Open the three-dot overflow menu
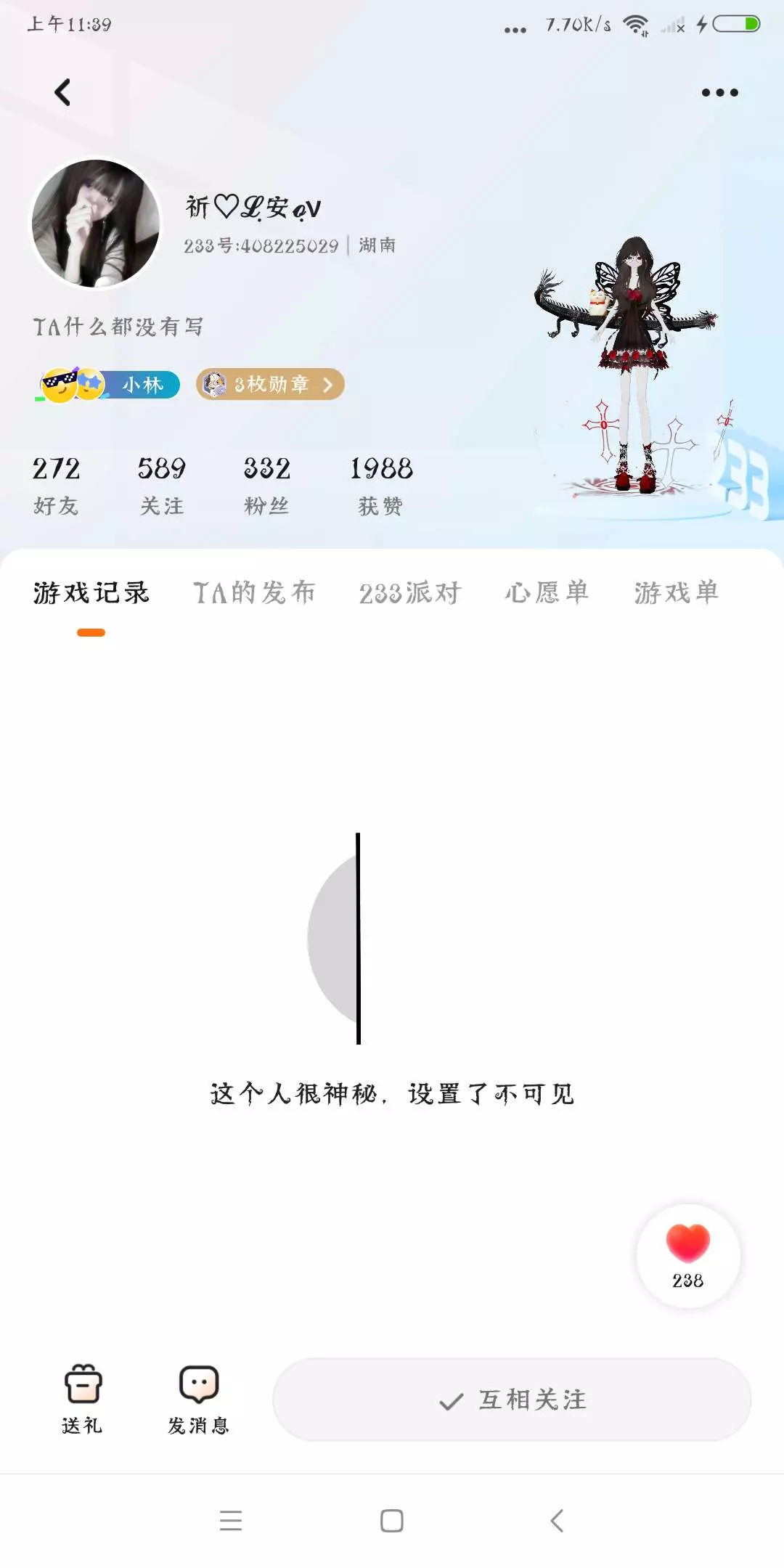Viewport: 784px width, 1568px height. 719,92
